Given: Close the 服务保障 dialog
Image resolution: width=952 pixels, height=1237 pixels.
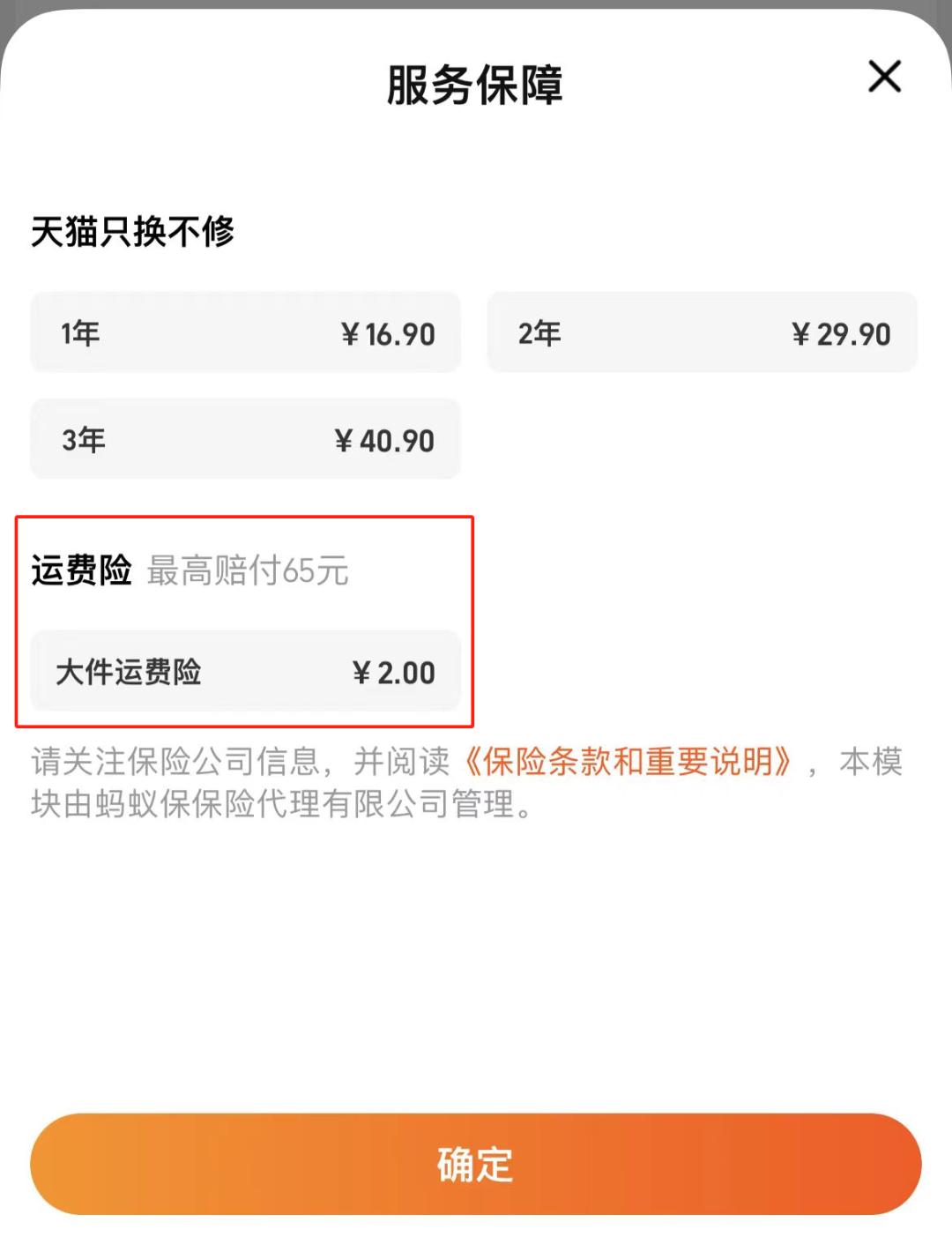Looking at the screenshot, I should coord(884,76).
